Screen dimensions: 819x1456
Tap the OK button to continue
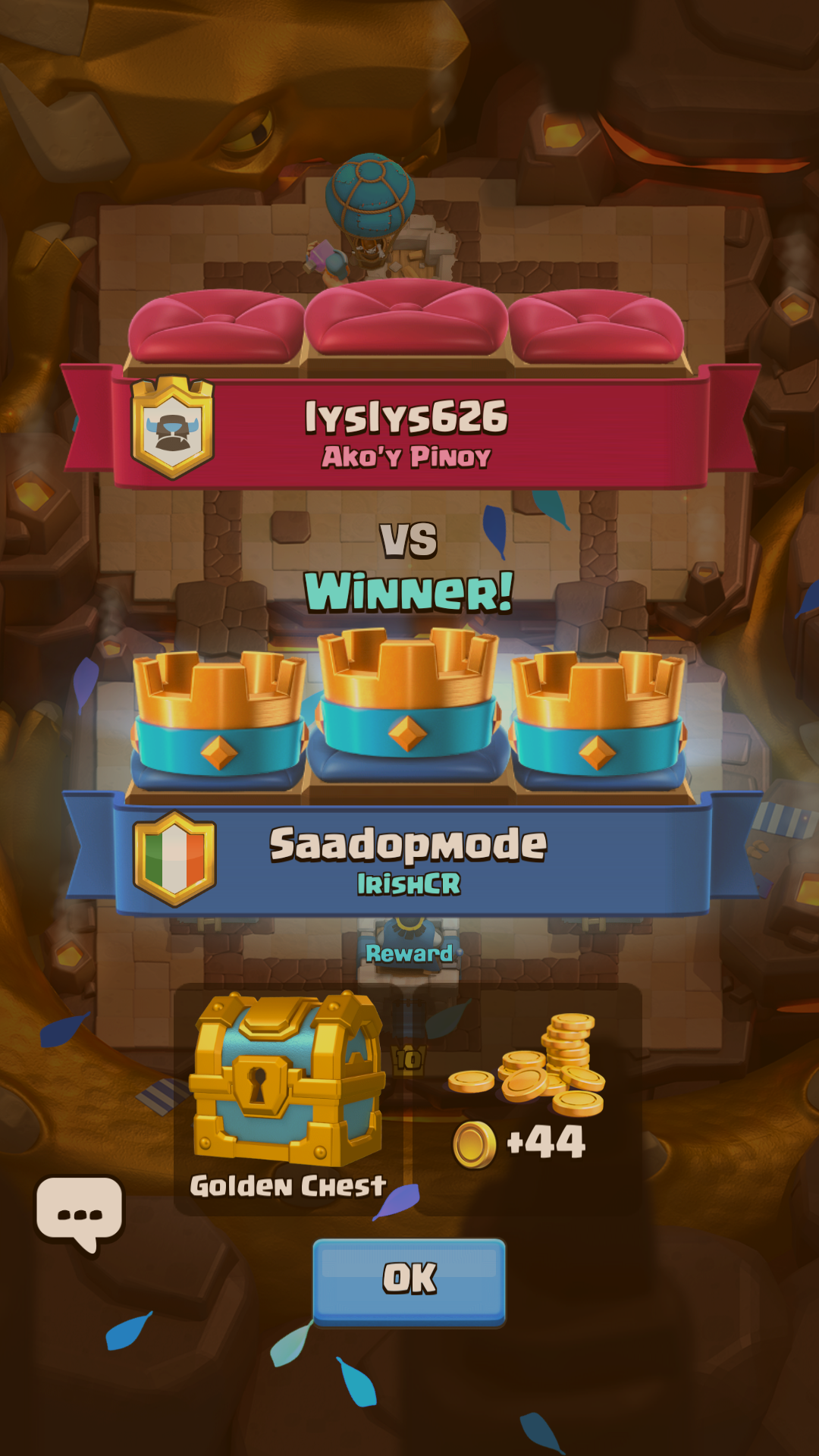409,1280
